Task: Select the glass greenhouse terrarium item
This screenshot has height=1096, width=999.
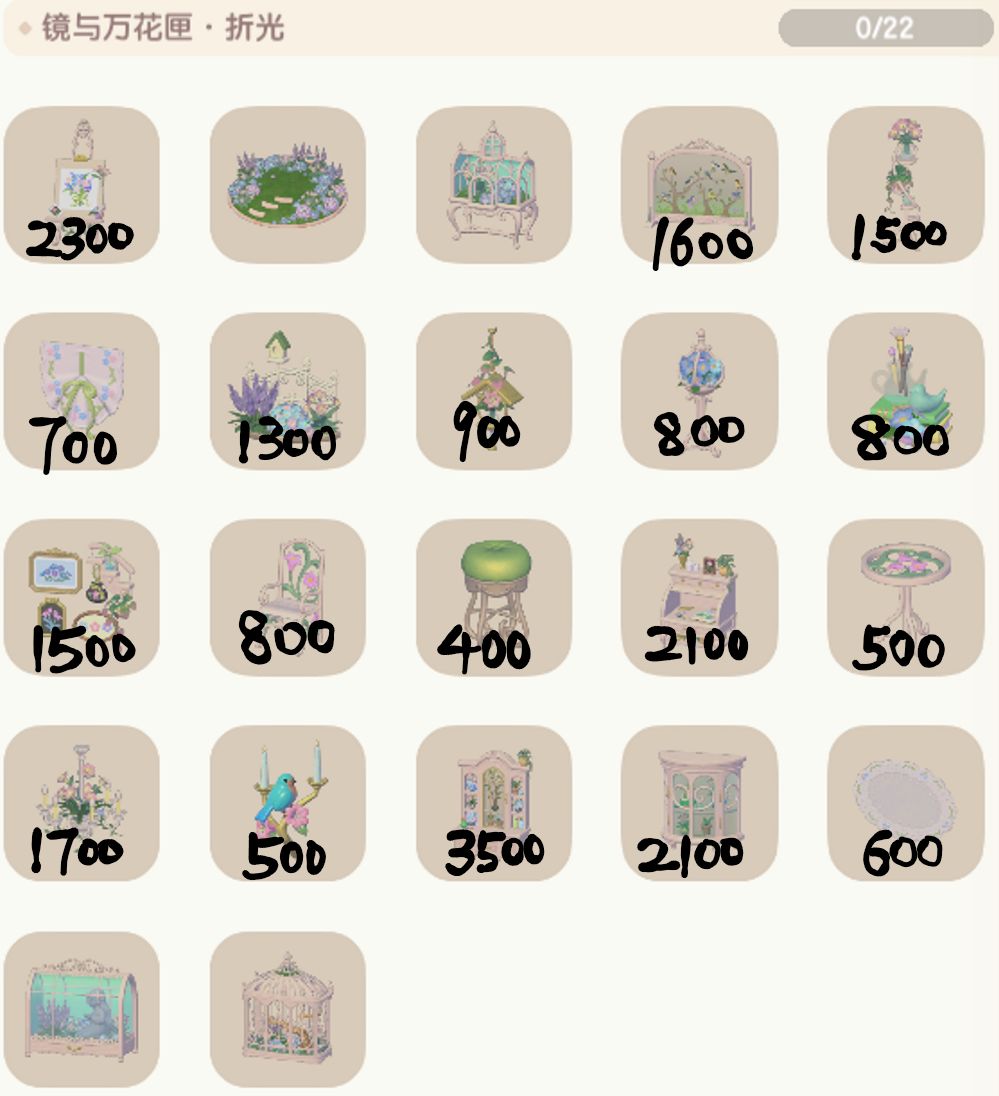Action: (497, 185)
